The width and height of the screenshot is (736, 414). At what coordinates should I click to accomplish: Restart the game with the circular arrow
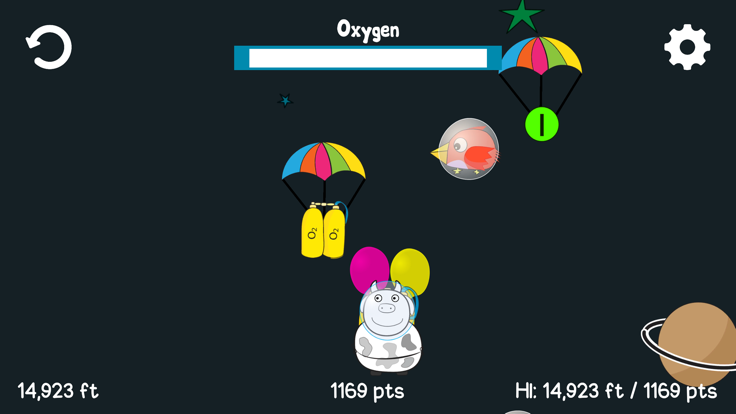click(x=48, y=47)
